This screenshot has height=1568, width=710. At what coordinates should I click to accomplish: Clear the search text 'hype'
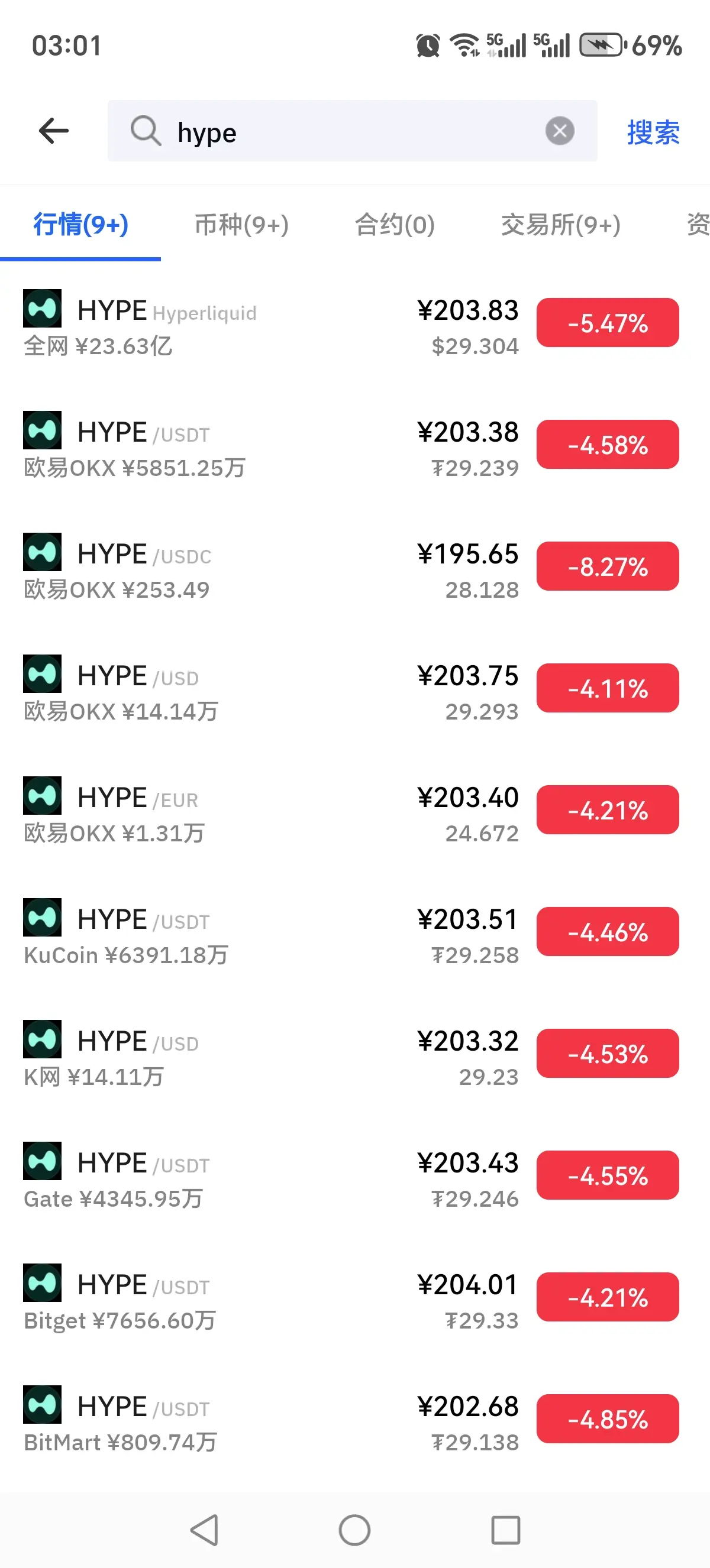click(x=559, y=131)
